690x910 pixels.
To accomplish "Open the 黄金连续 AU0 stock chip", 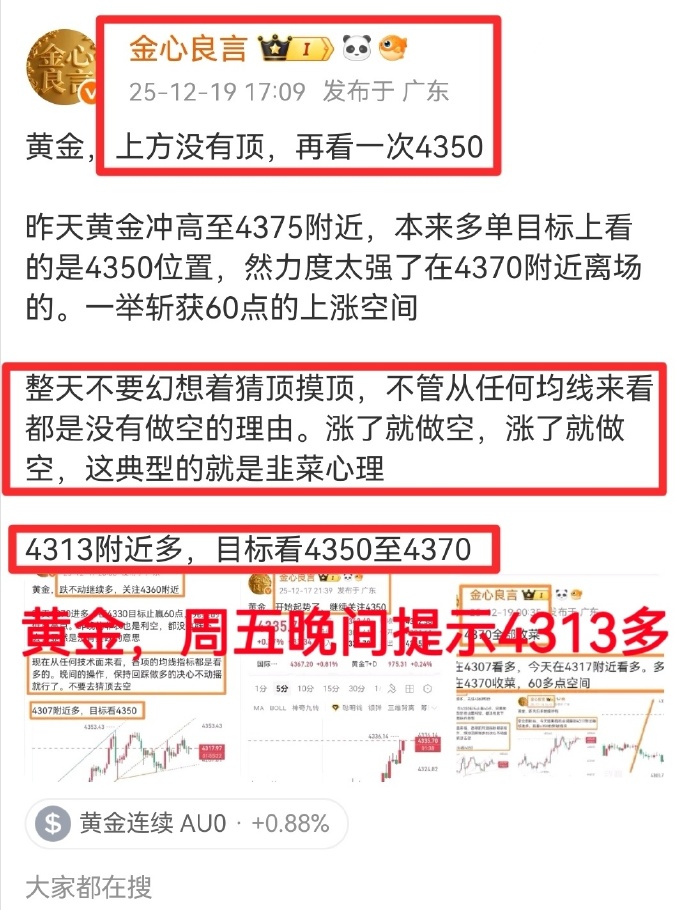I will coord(185,824).
